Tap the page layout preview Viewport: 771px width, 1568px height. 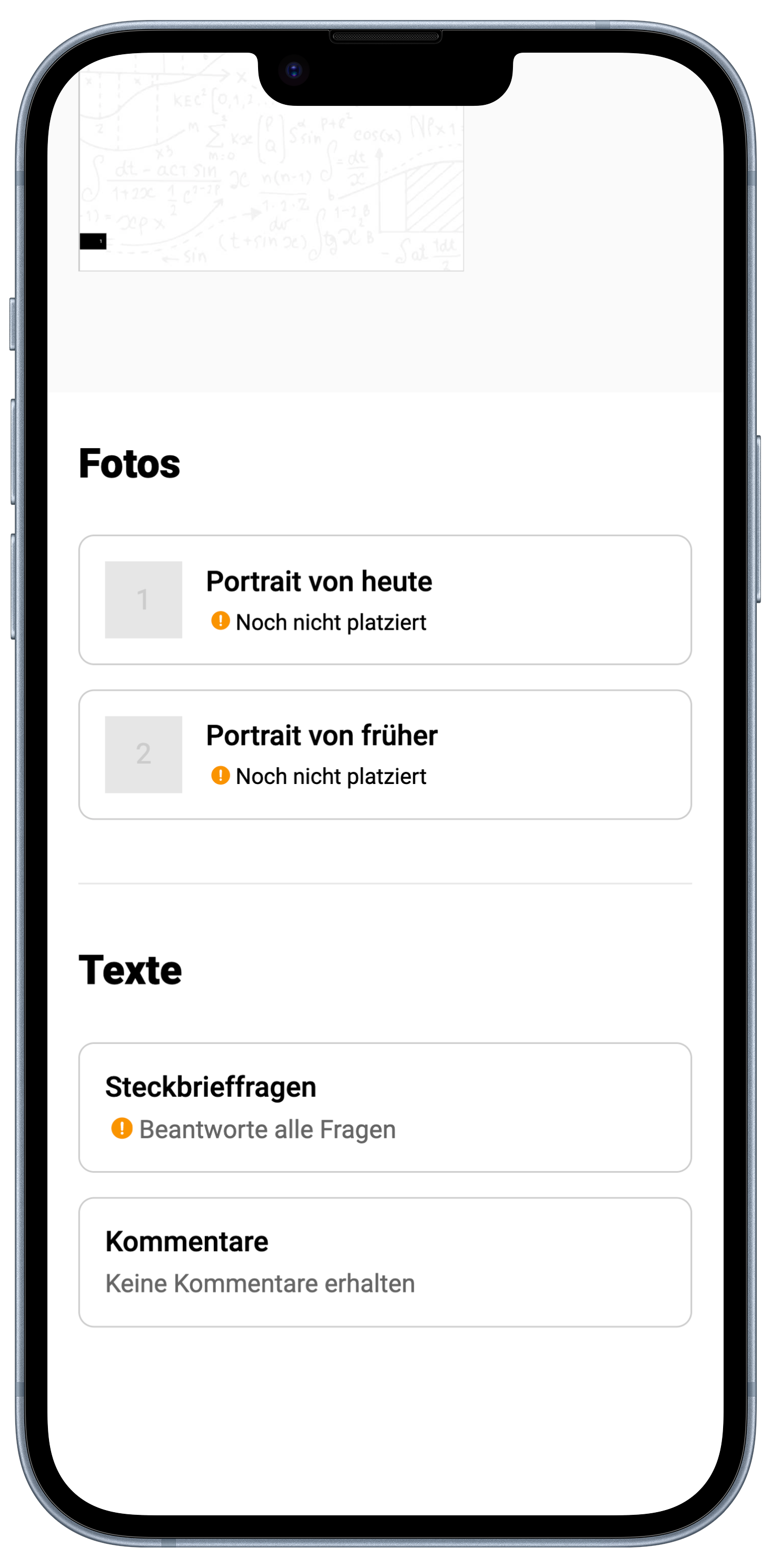[271, 183]
